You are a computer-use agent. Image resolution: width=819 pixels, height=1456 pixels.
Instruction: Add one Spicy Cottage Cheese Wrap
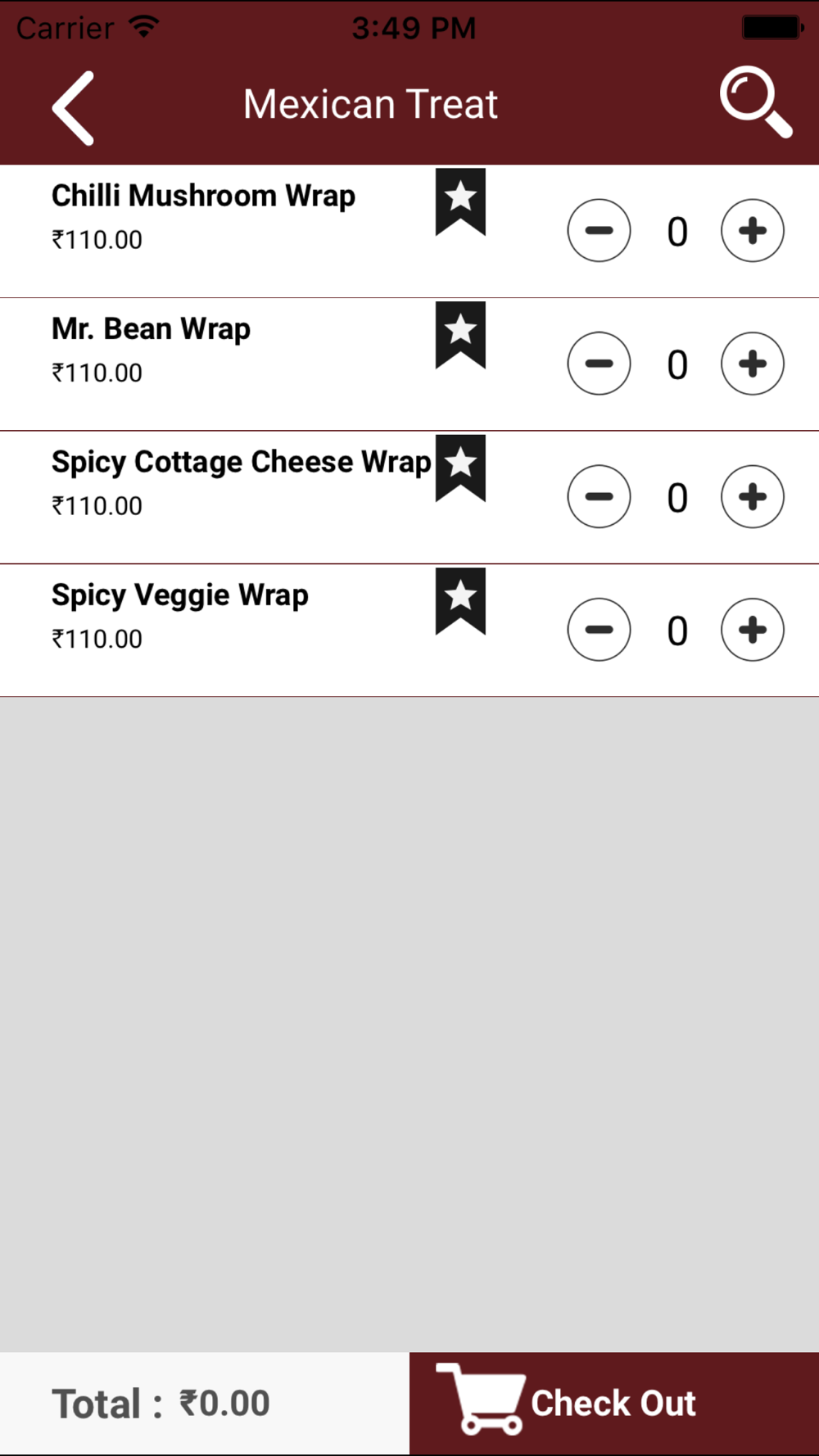(x=753, y=496)
